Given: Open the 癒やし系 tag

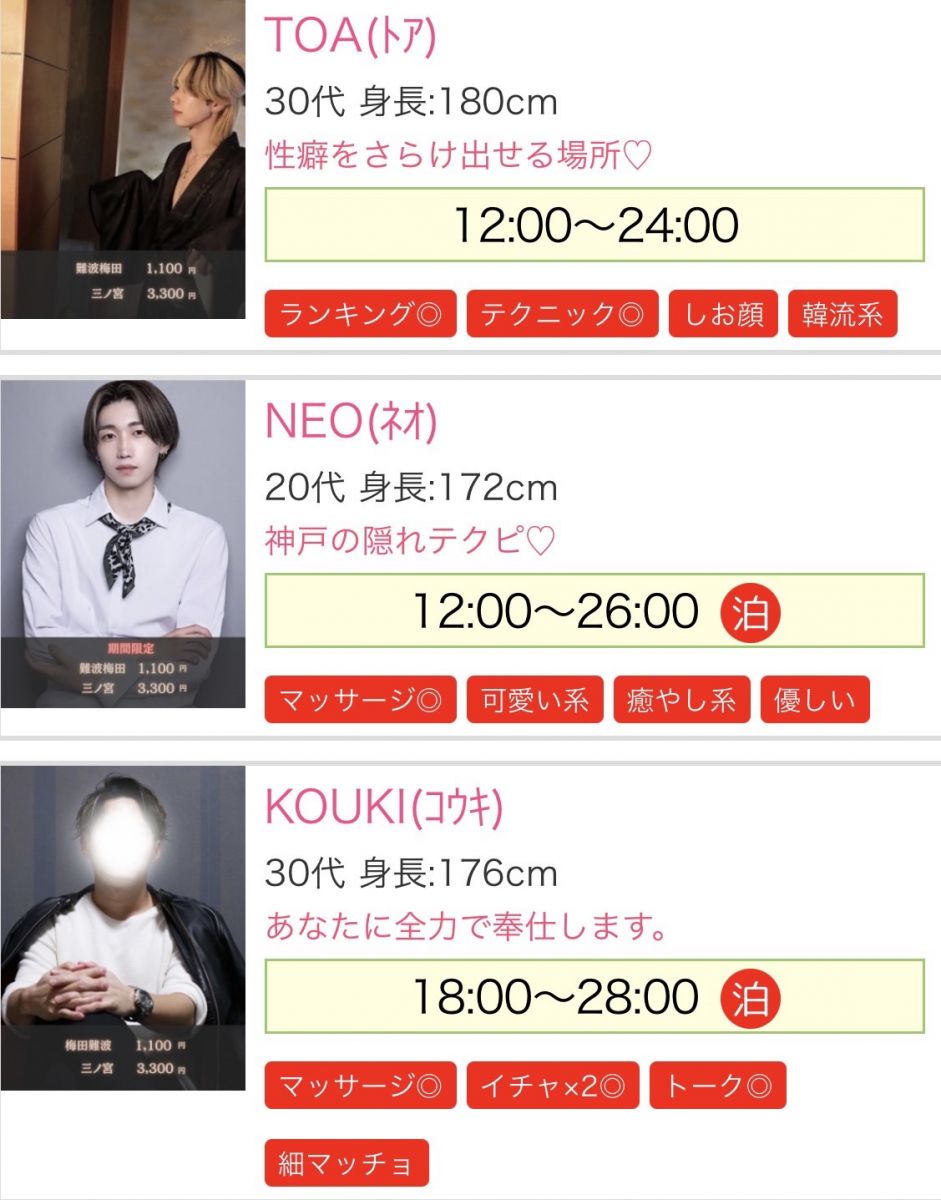Looking at the screenshot, I should 681,700.
